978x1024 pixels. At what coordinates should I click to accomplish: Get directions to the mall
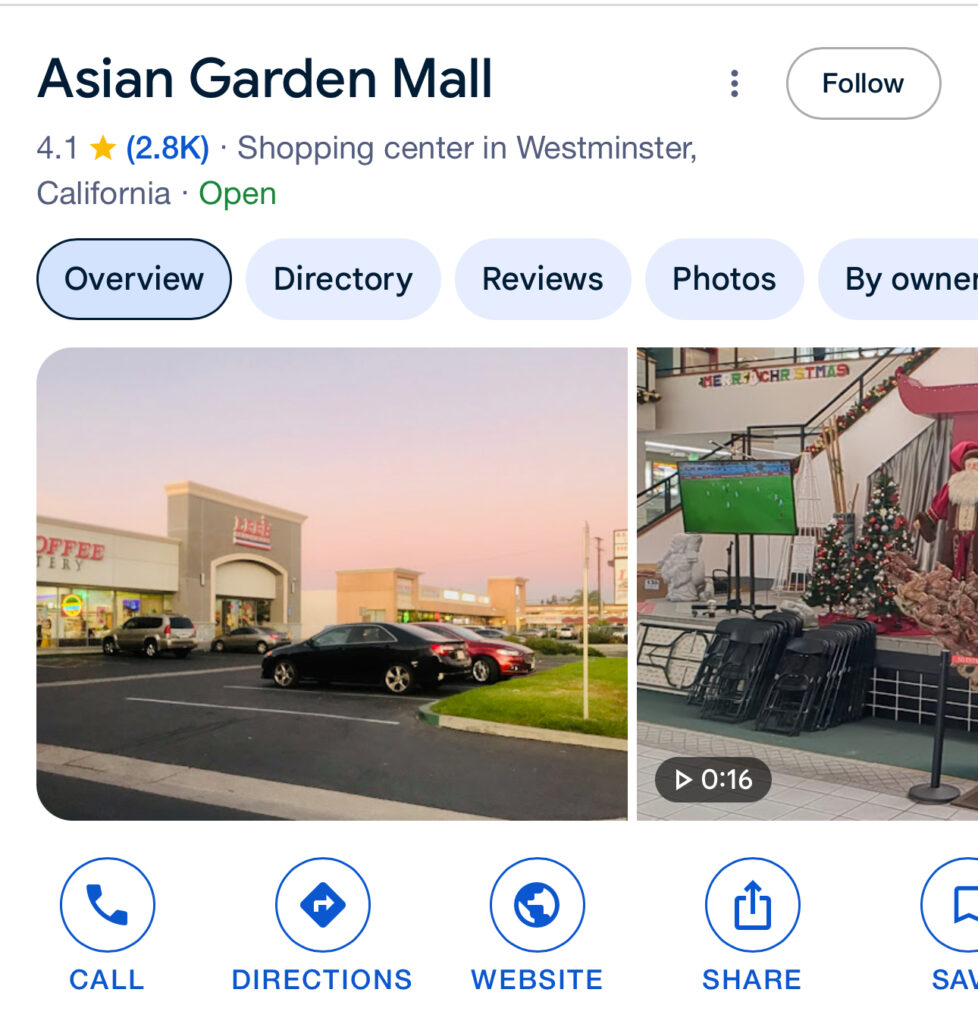coord(322,906)
